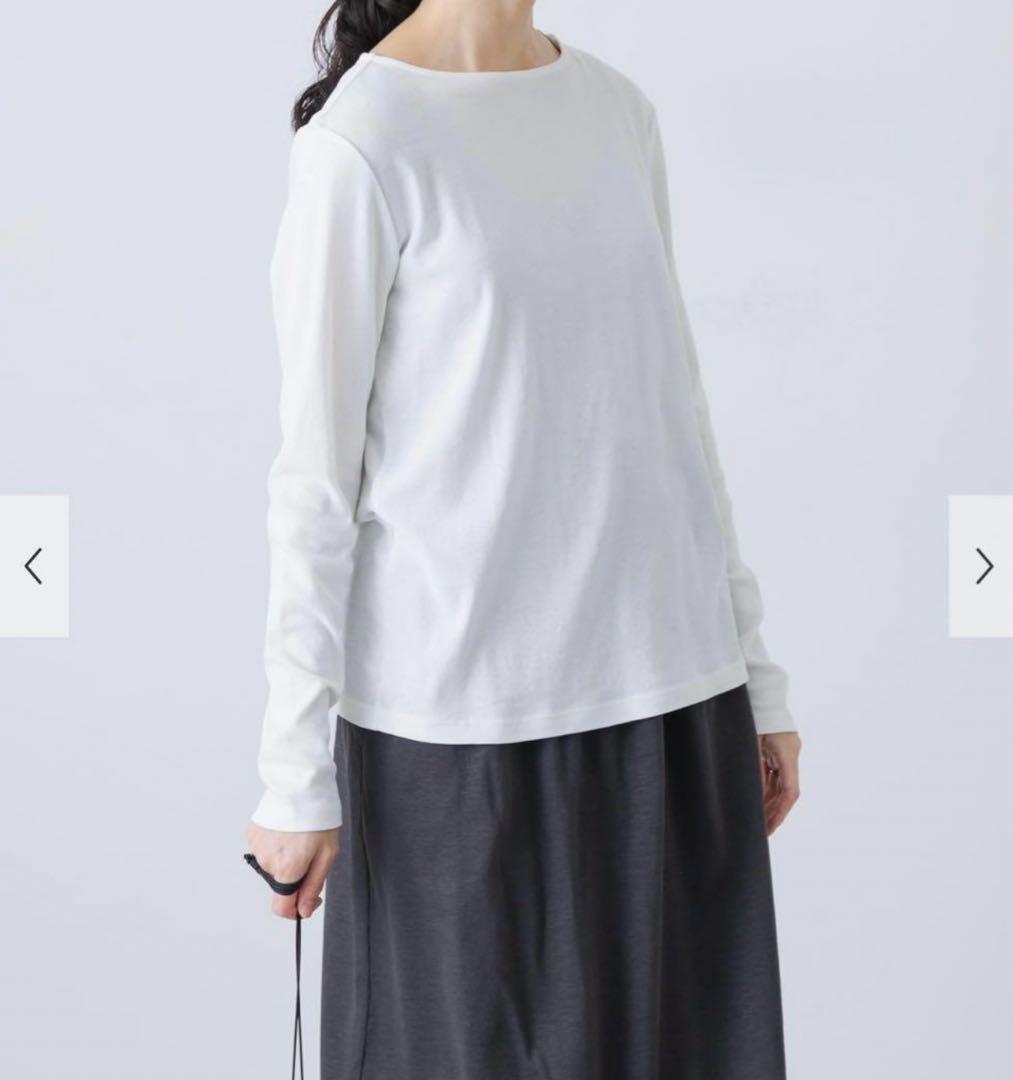Viewport: 1013px width, 1080px height.
Task: Show the next product image
Action: tap(981, 566)
